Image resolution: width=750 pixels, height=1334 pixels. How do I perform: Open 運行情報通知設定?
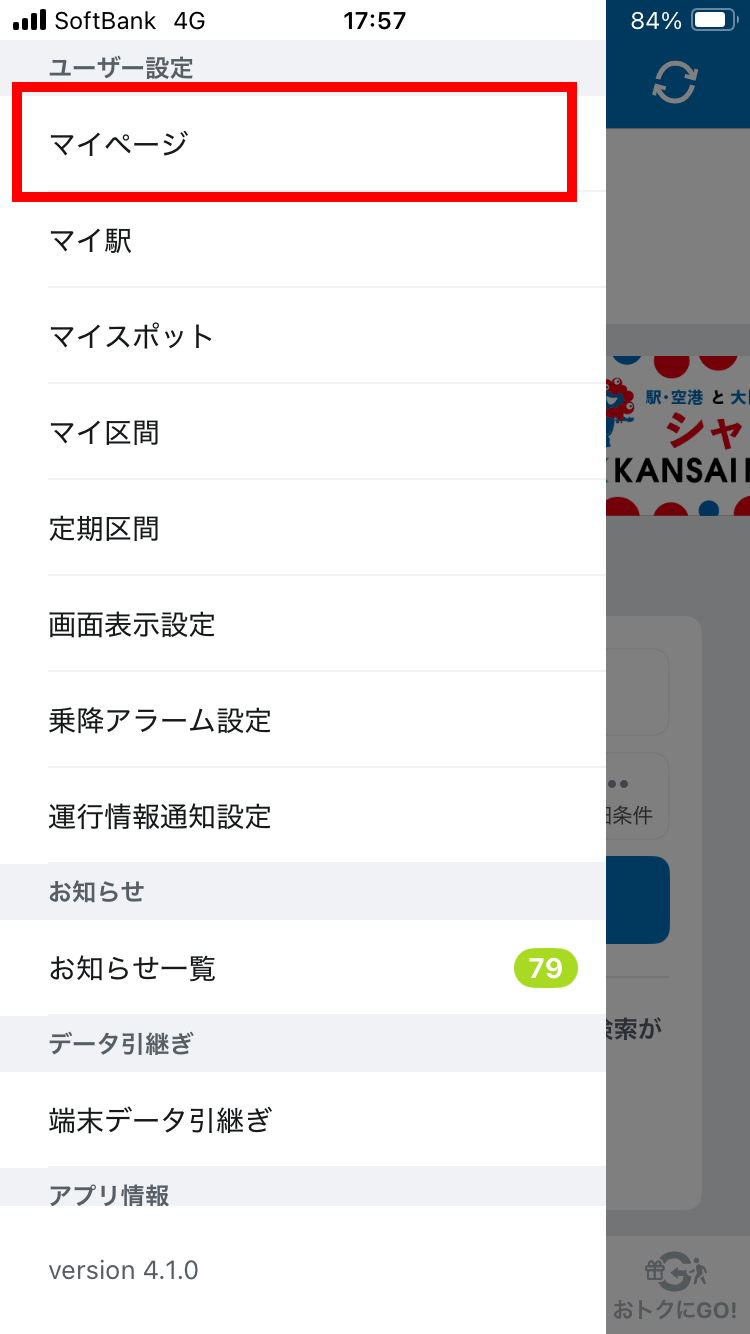click(x=303, y=816)
